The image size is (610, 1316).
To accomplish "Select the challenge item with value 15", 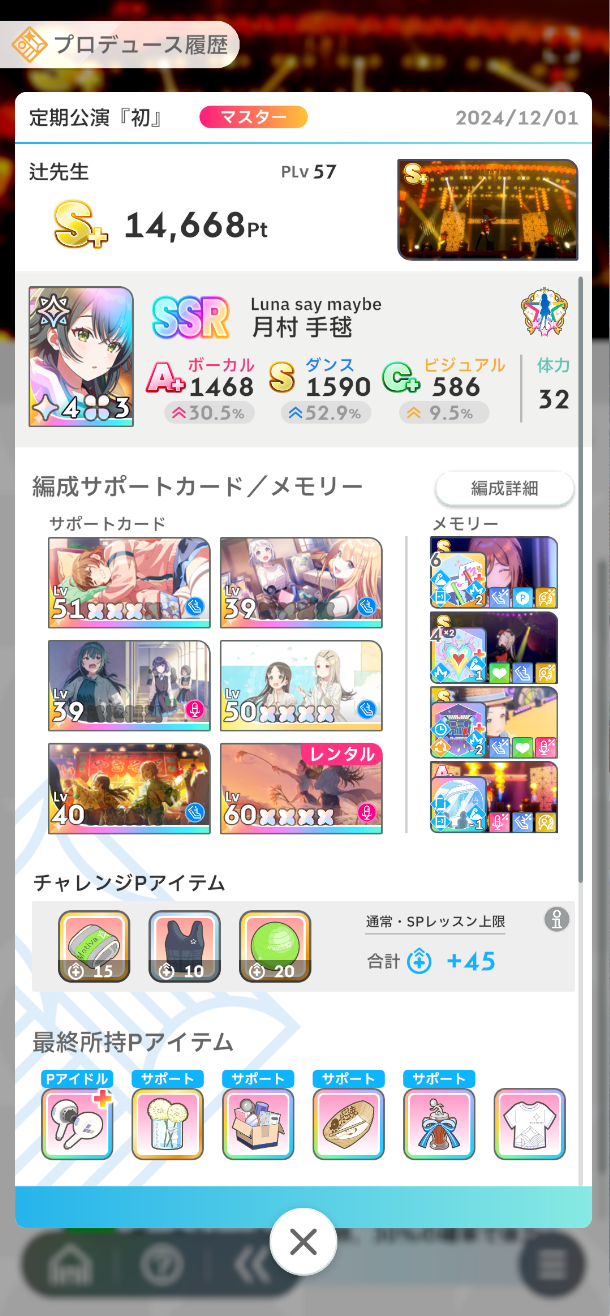I will coord(94,946).
